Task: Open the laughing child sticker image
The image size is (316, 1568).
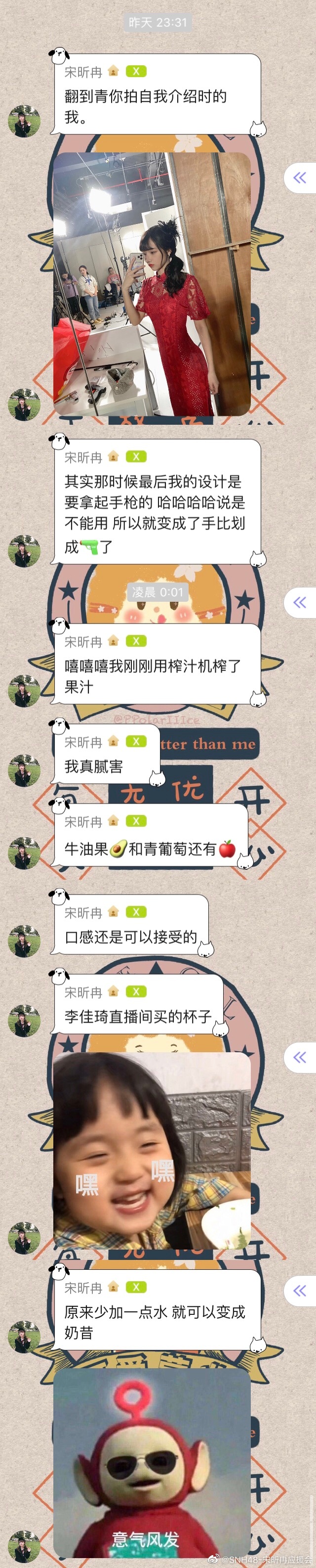Action: [x=152, y=1151]
